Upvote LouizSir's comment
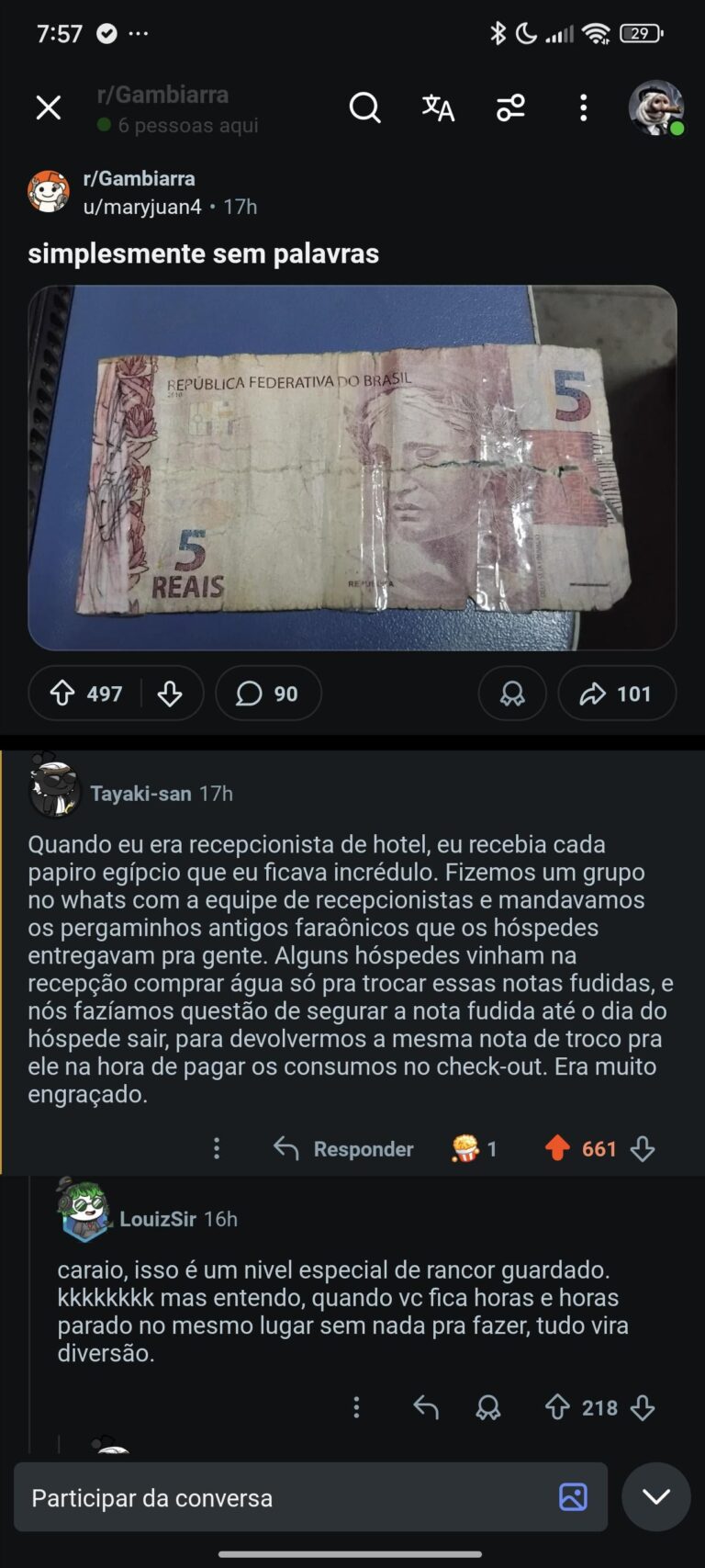This screenshot has height=1568, width=705. click(x=557, y=1407)
